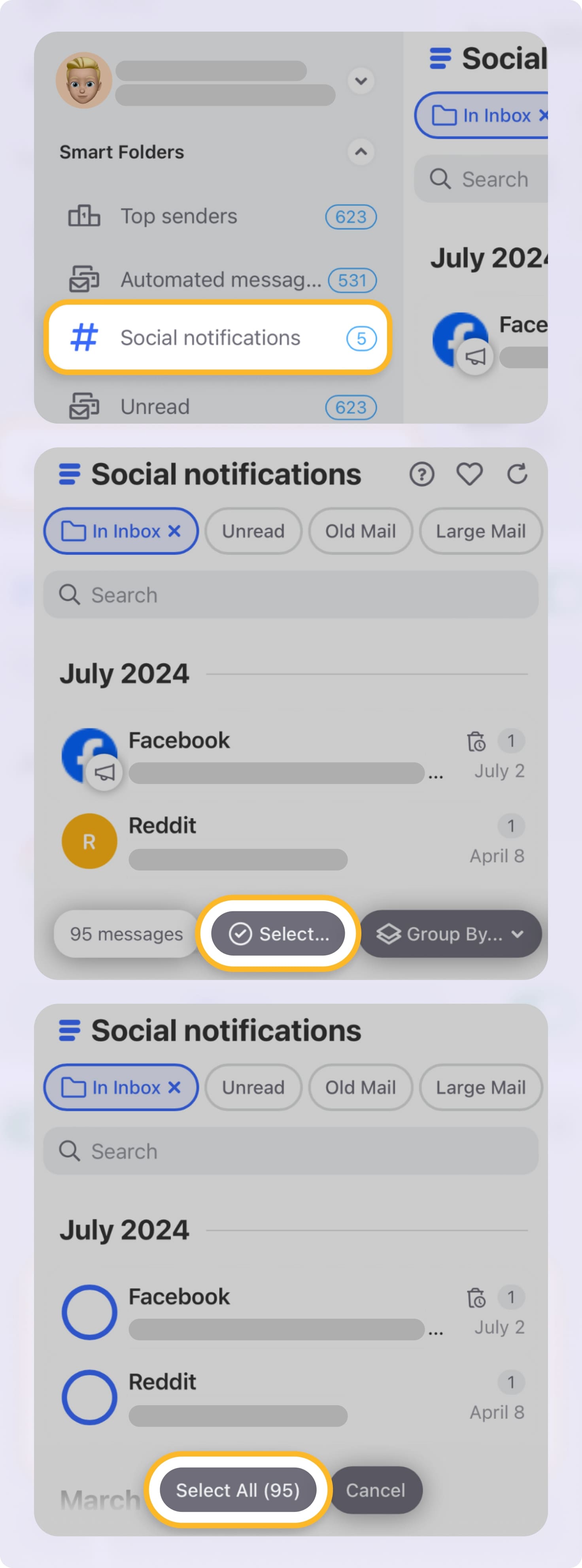Image resolution: width=582 pixels, height=1568 pixels.
Task: Switch to the Old Mail filter
Action: [361, 531]
